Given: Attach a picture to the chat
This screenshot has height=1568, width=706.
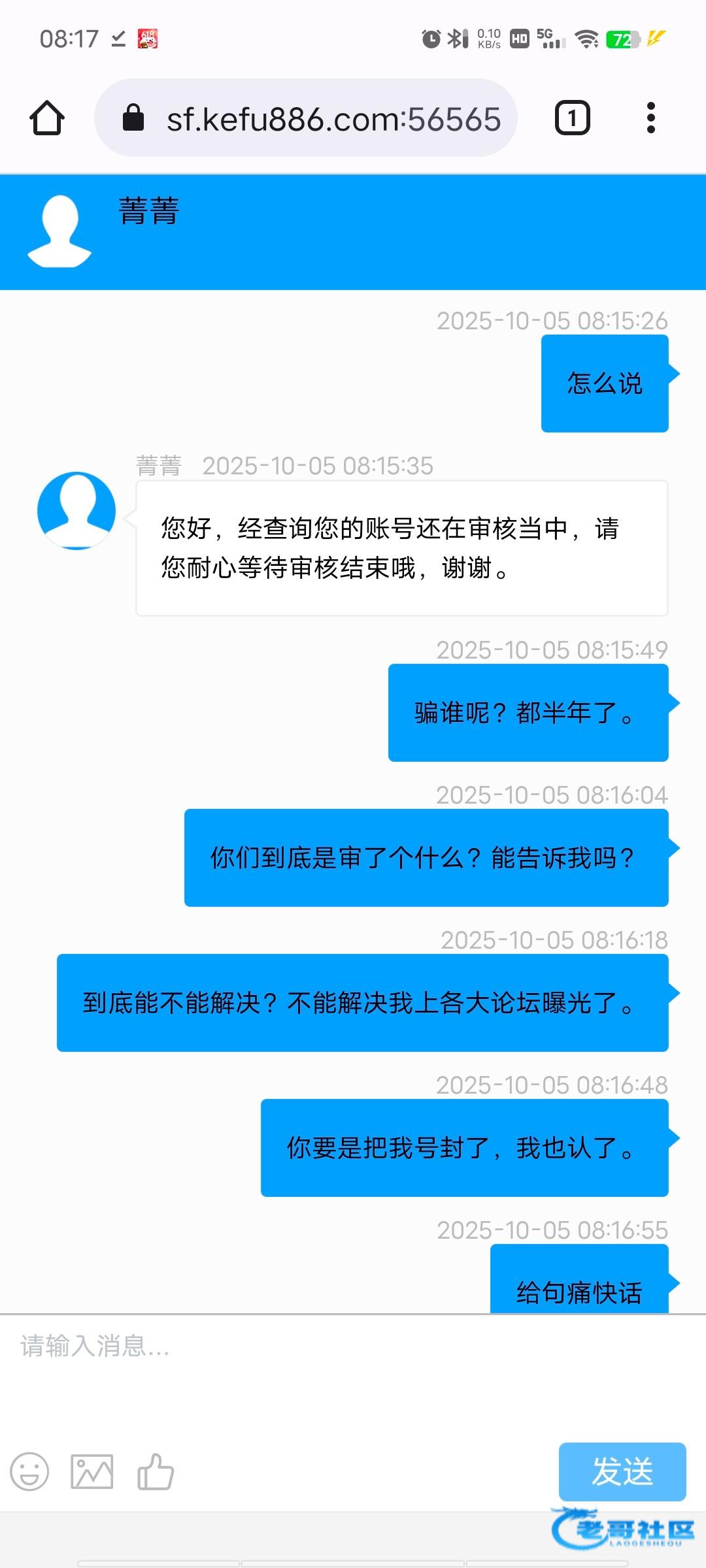Looking at the screenshot, I should click(x=92, y=1471).
